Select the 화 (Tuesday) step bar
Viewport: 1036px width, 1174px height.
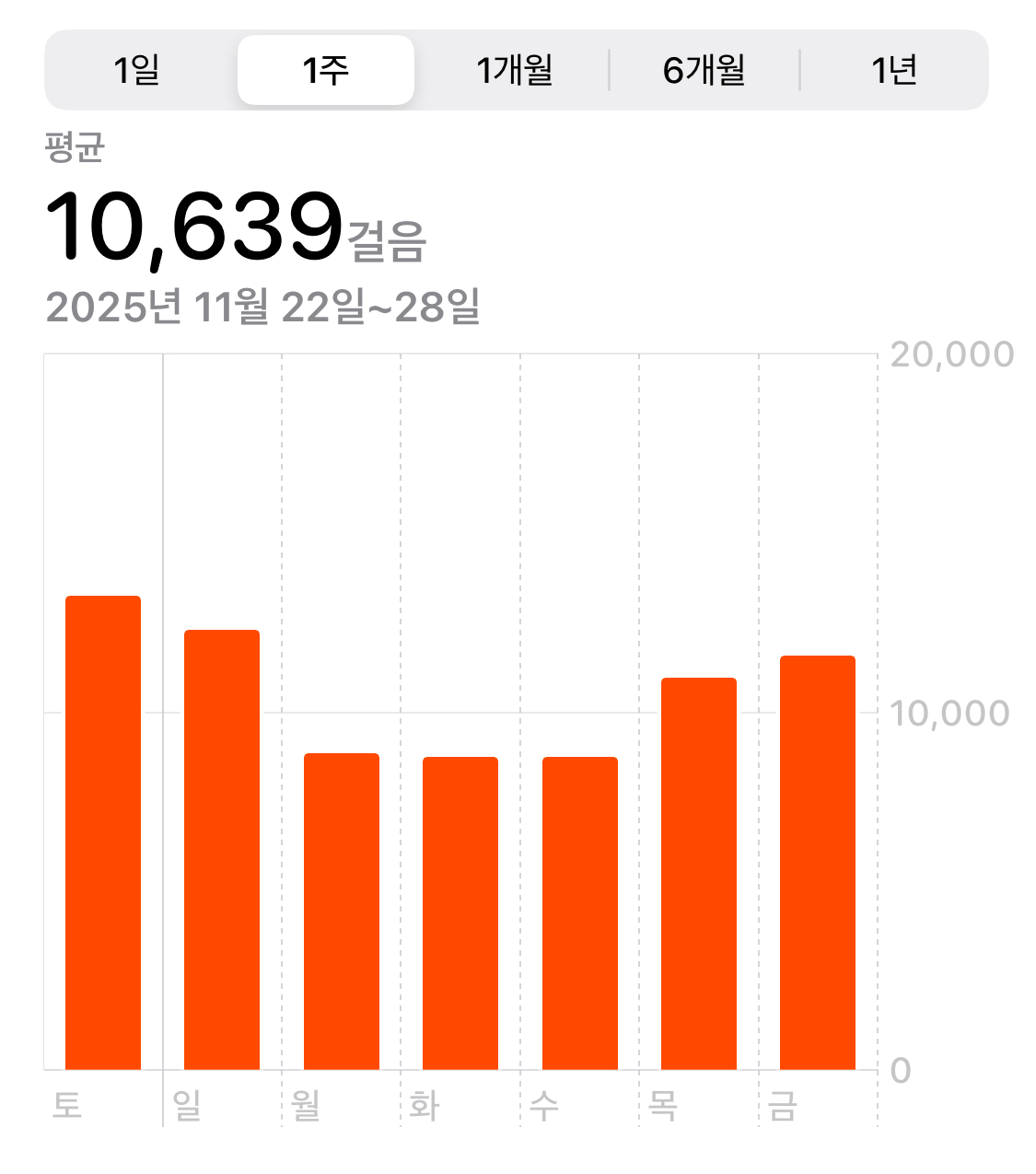point(460,913)
